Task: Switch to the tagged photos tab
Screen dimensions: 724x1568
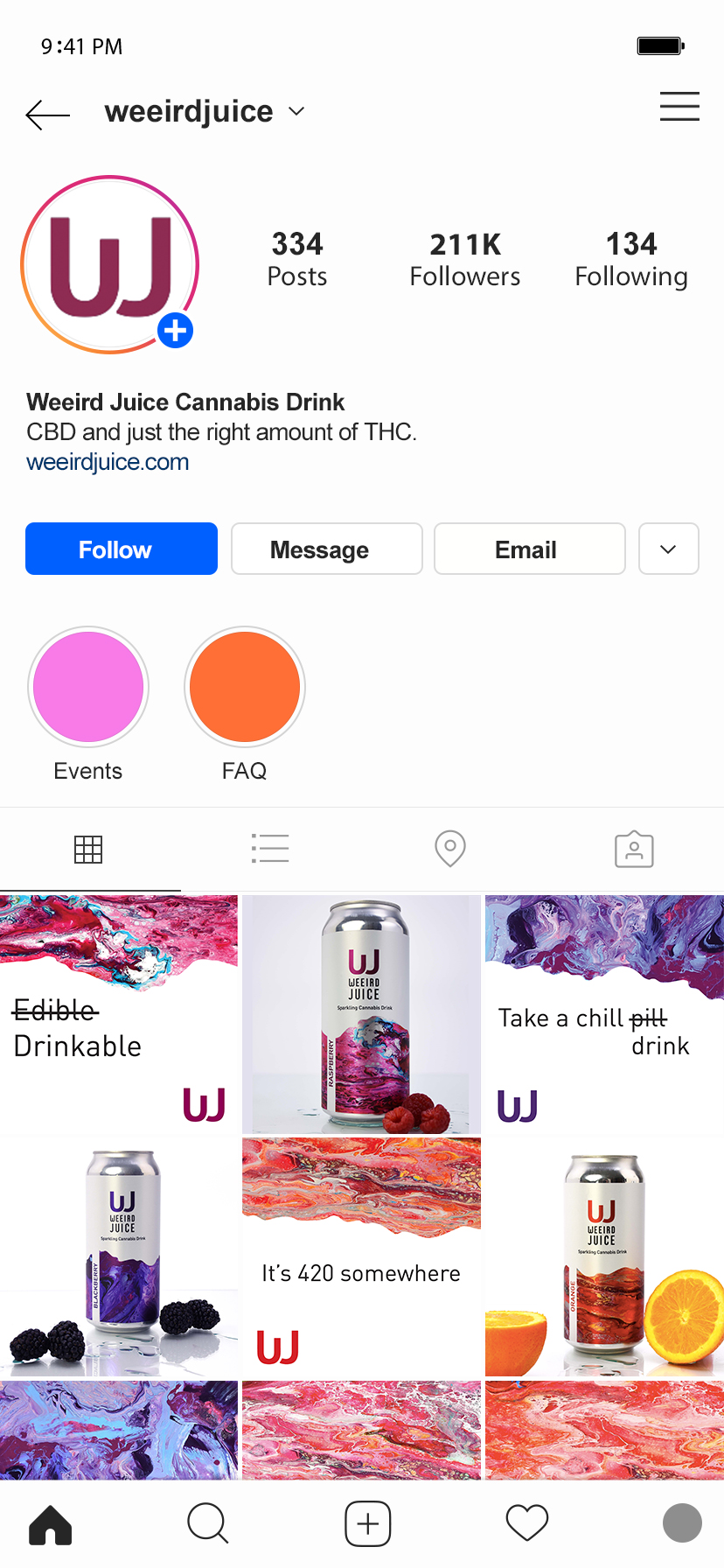Action: tap(634, 849)
